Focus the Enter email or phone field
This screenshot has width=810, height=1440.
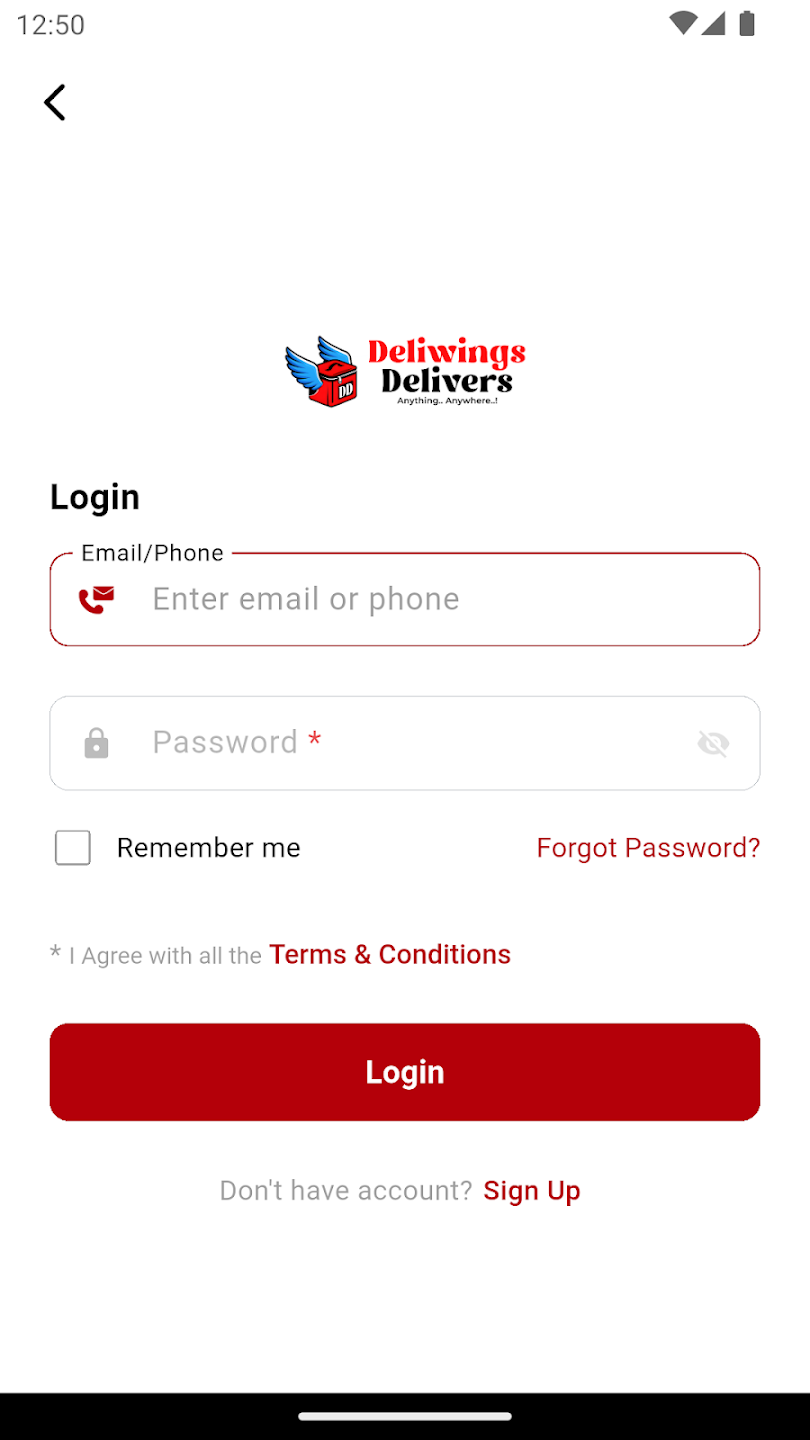coord(400,598)
